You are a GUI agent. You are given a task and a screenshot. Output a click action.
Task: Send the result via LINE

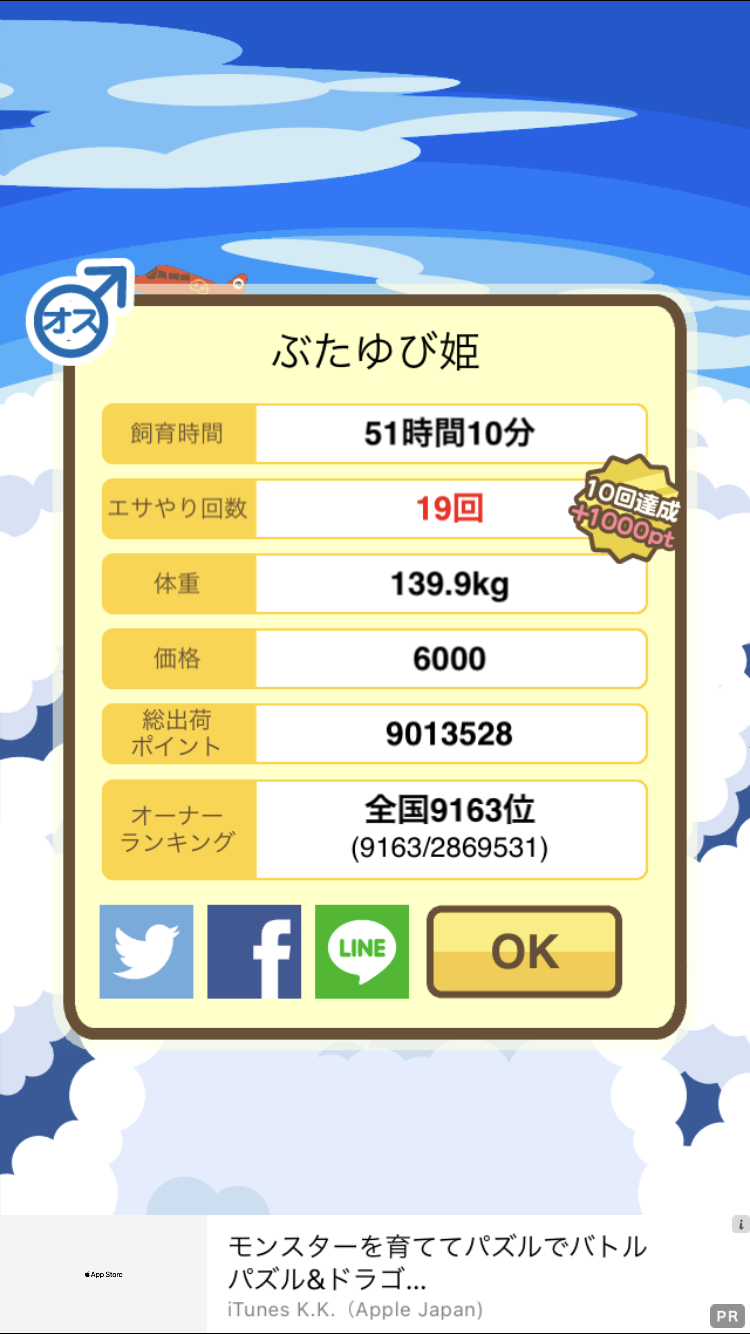[x=362, y=952]
